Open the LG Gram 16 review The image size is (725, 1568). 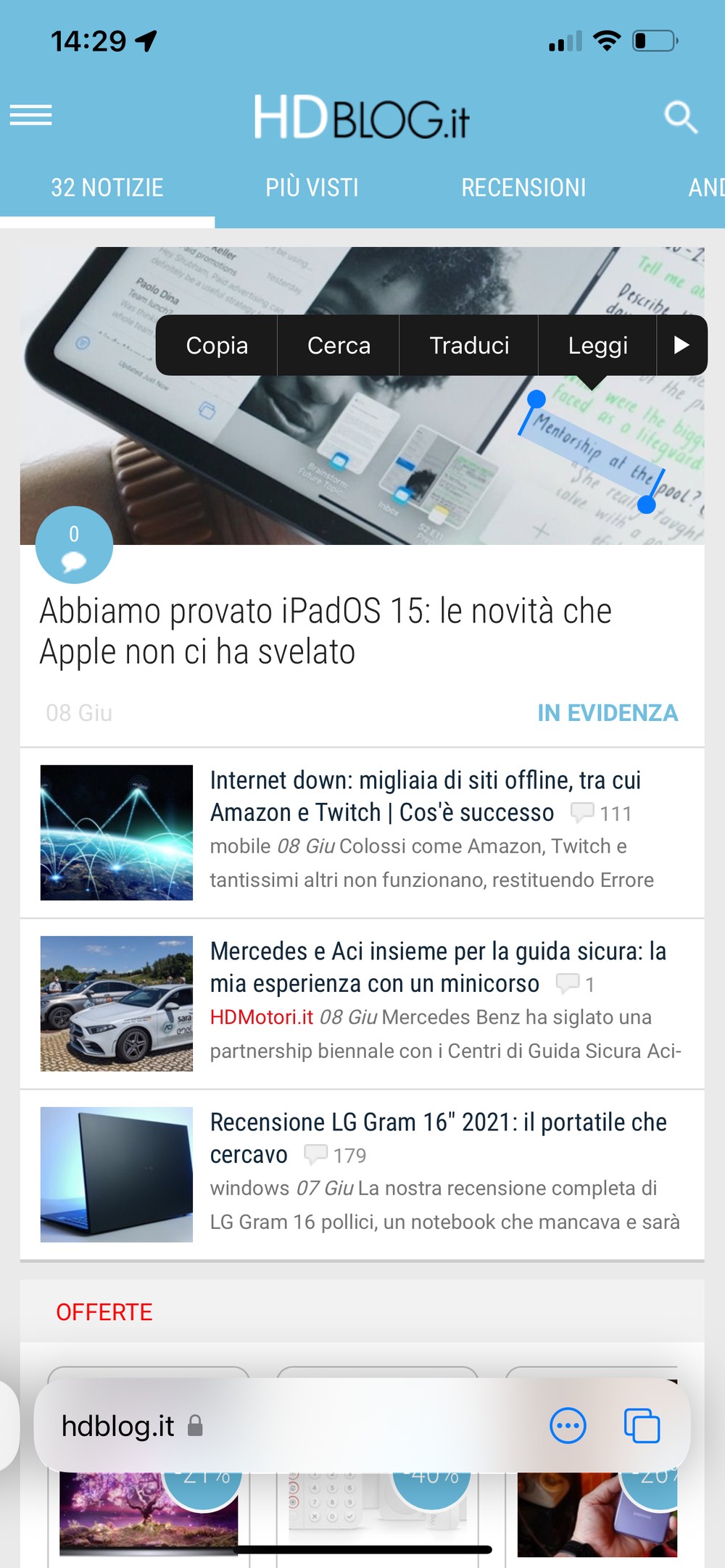[438, 1138]
